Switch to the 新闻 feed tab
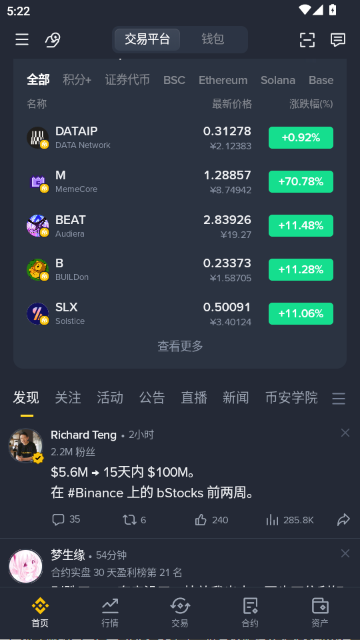Image resolution: width=360 pixels, height=640 pixels. [x=236, y=397]
